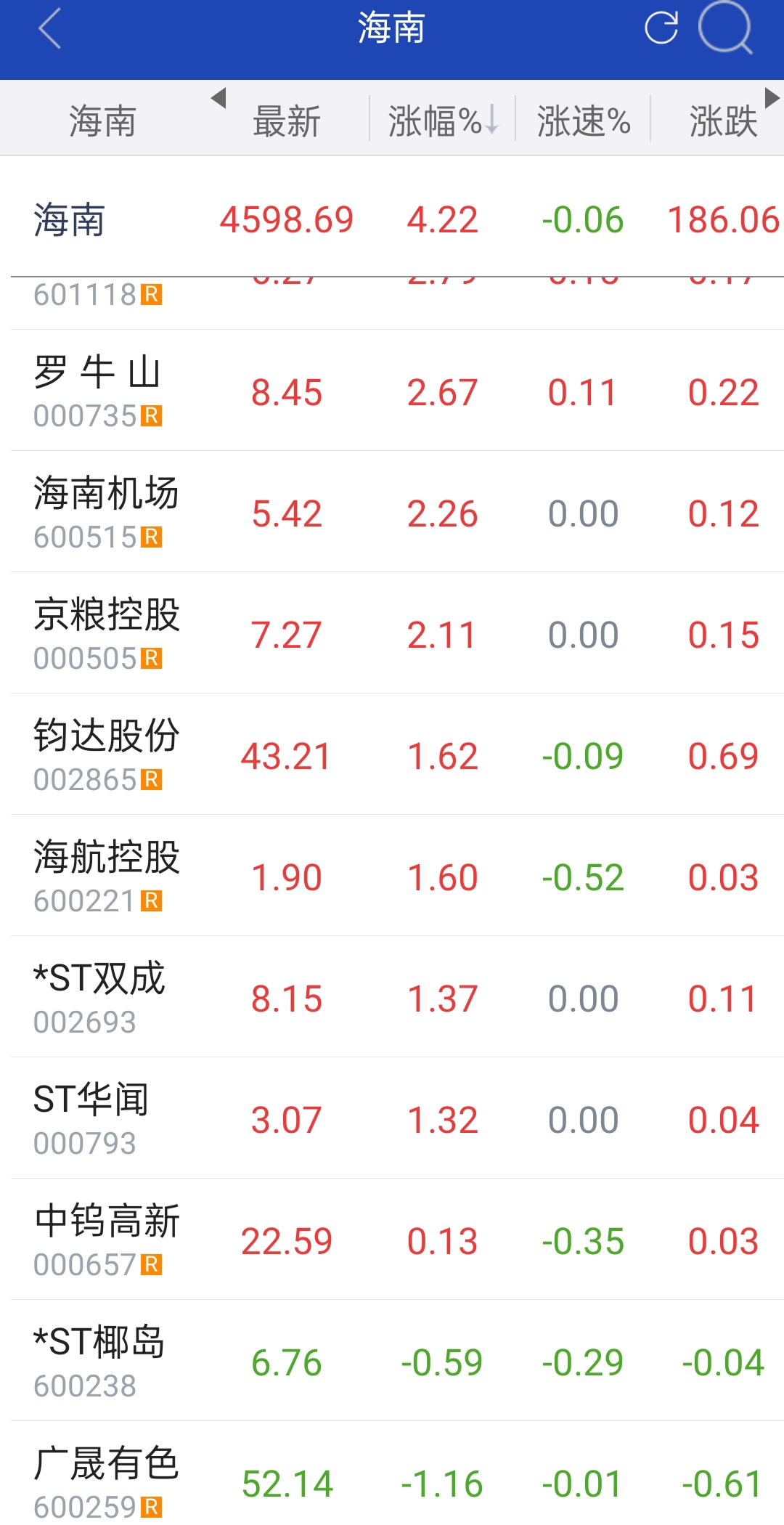784x1525 pixels.
Task: Toggle sorting on 涨幅% column
Action: tap(443, 121)
